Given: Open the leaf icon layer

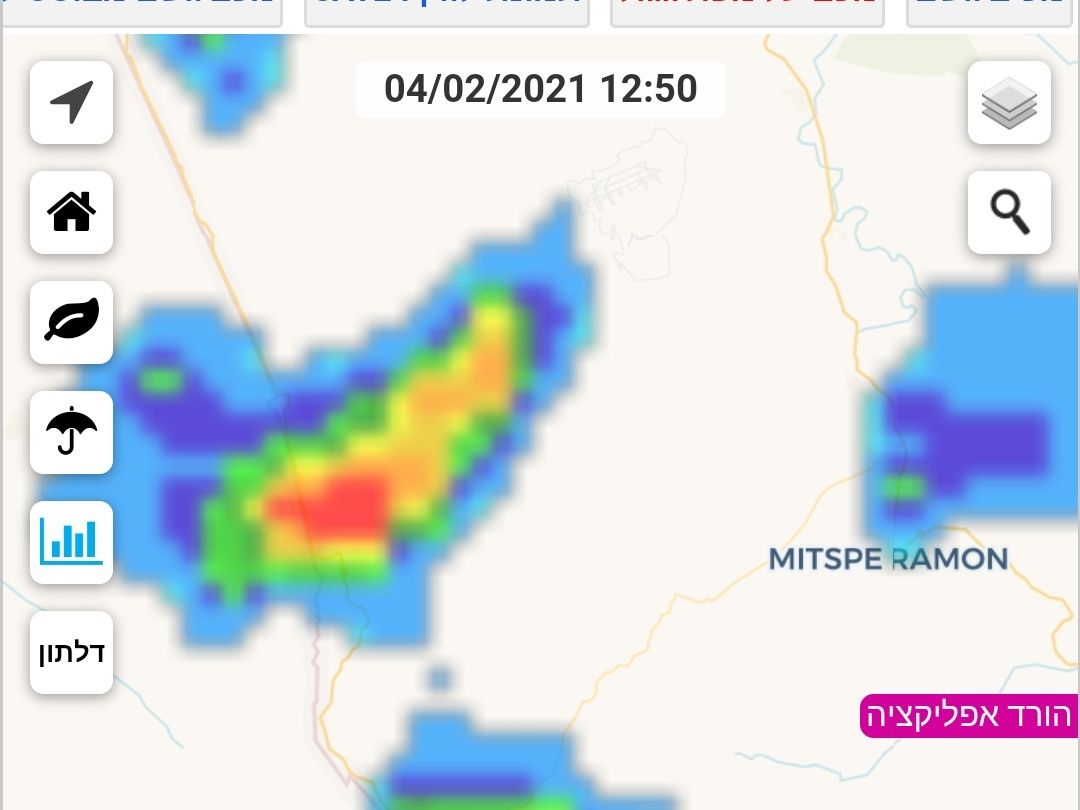Looking at the screenshot, I should click(71, 322).
